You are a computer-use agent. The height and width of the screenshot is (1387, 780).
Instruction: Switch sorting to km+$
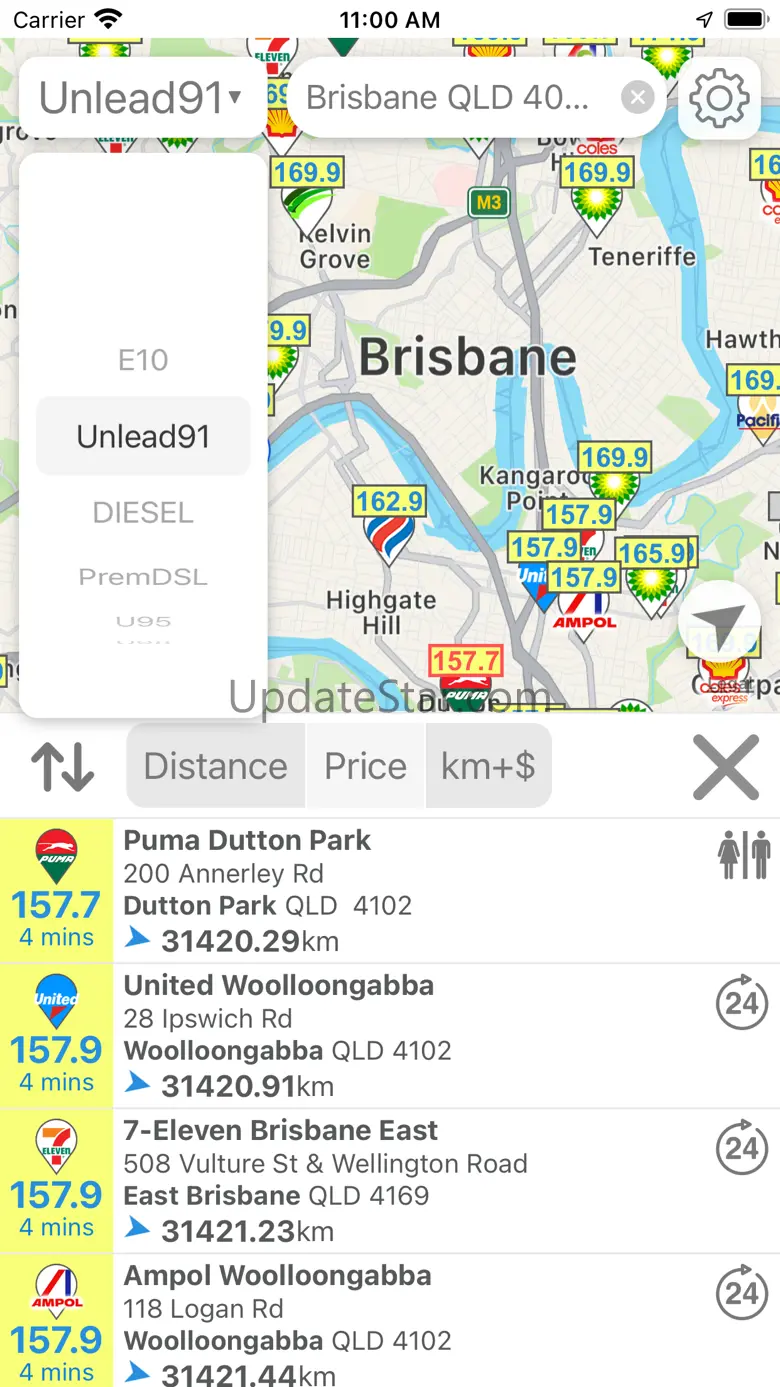(488, 767)
